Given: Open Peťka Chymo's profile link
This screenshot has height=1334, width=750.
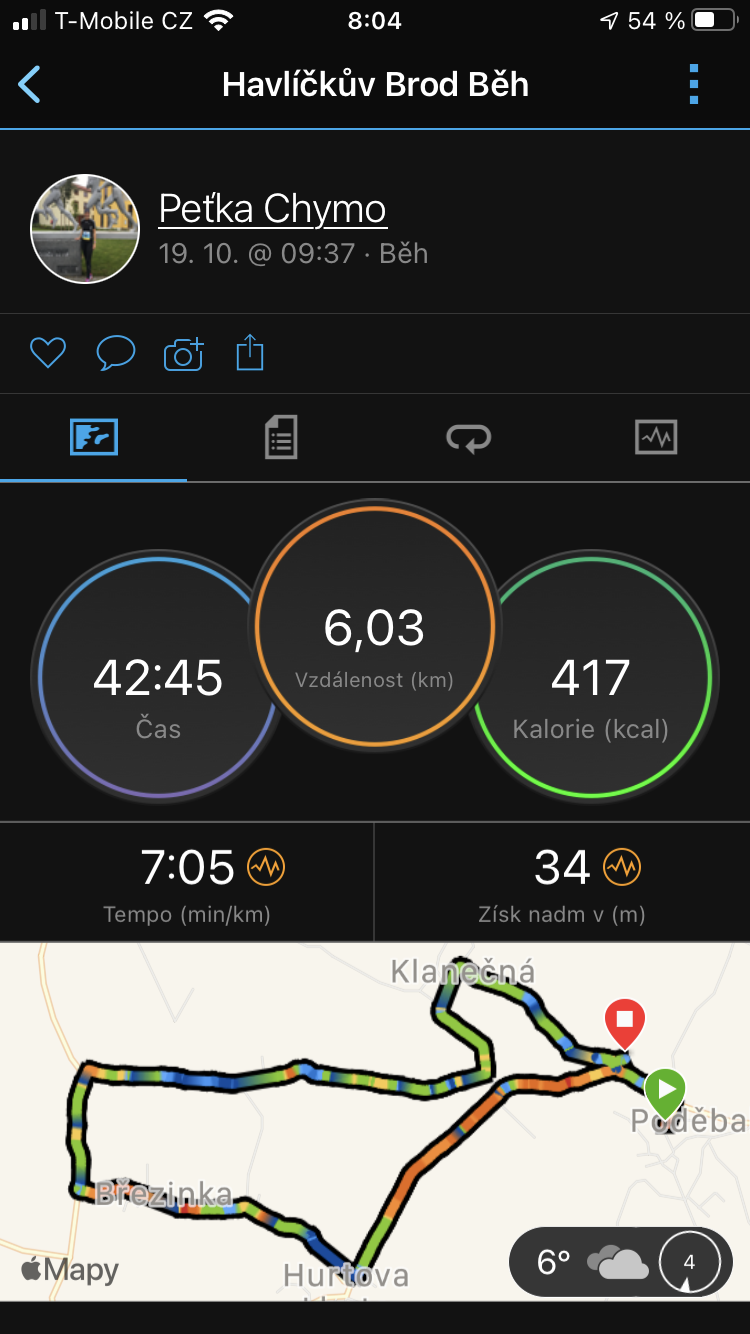Looking at the screenshot, I should 273,208.
